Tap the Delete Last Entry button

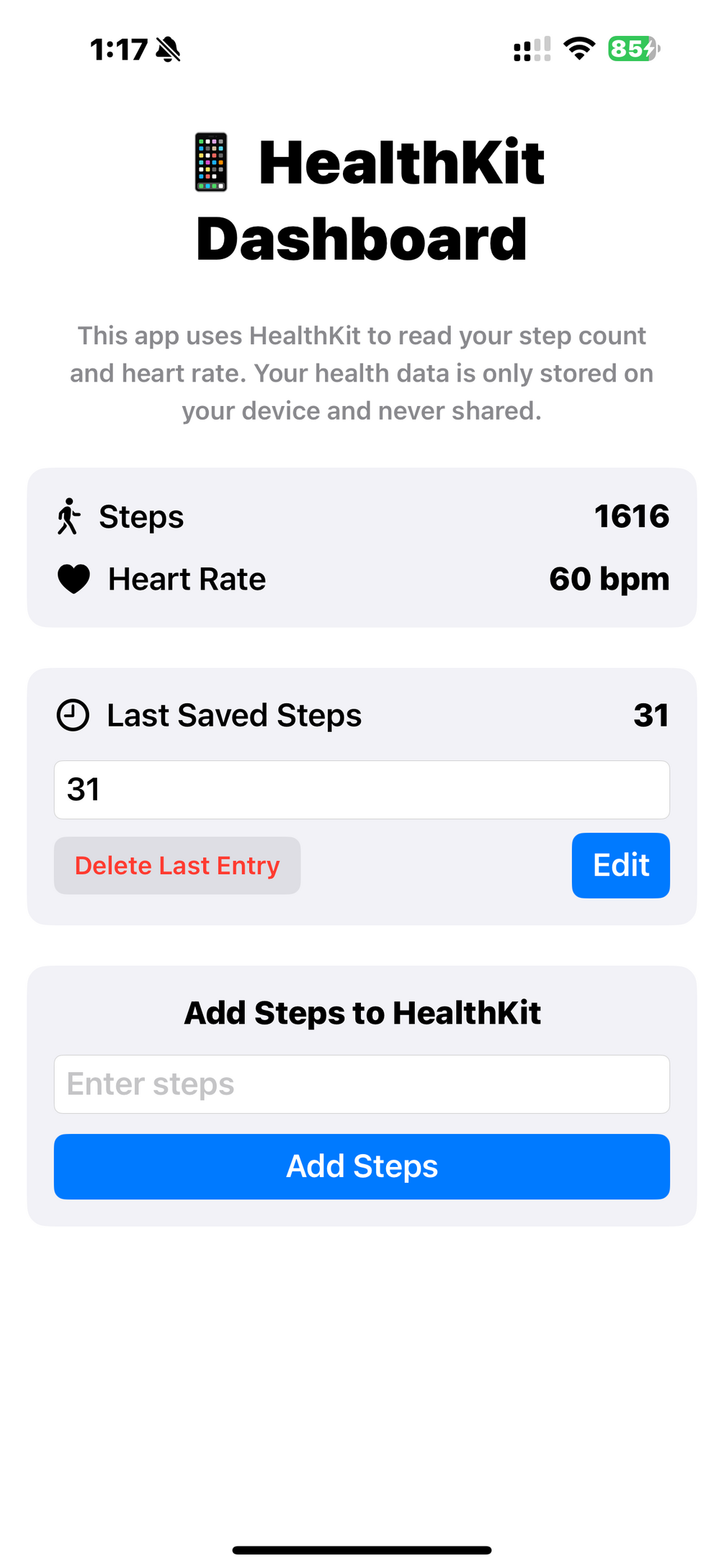tap(177, 865)
